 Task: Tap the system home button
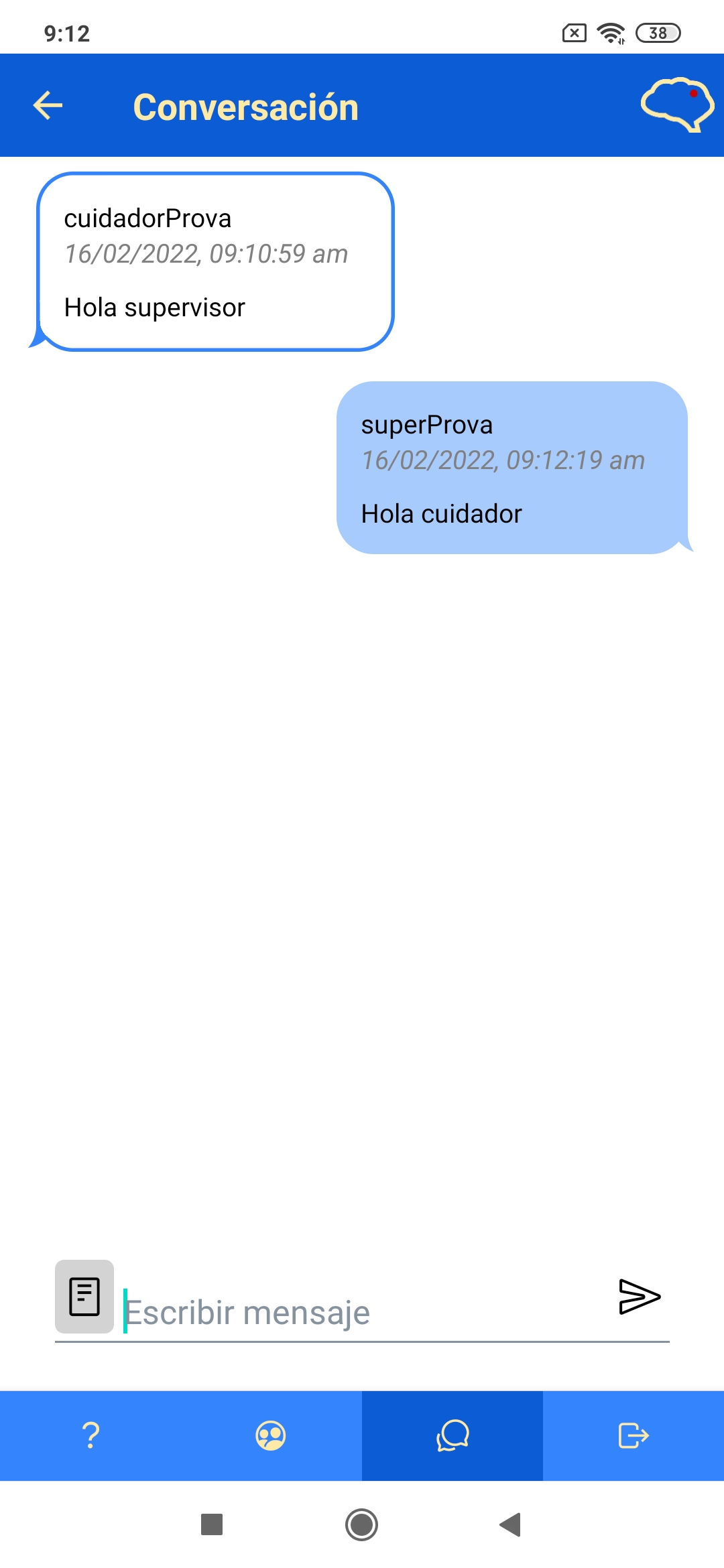coord(361,1525)
